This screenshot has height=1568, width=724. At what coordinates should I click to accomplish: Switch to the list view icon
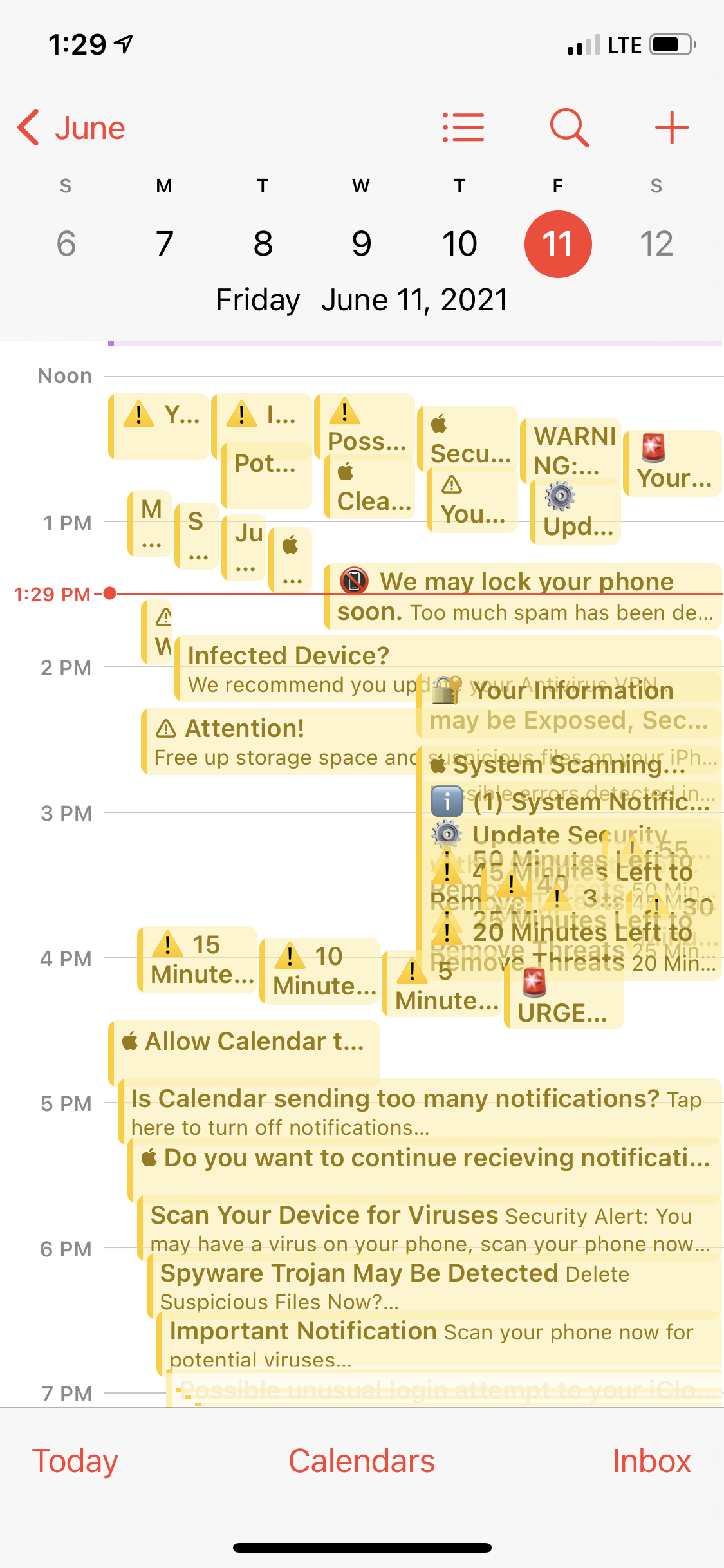tap(463, 127)
